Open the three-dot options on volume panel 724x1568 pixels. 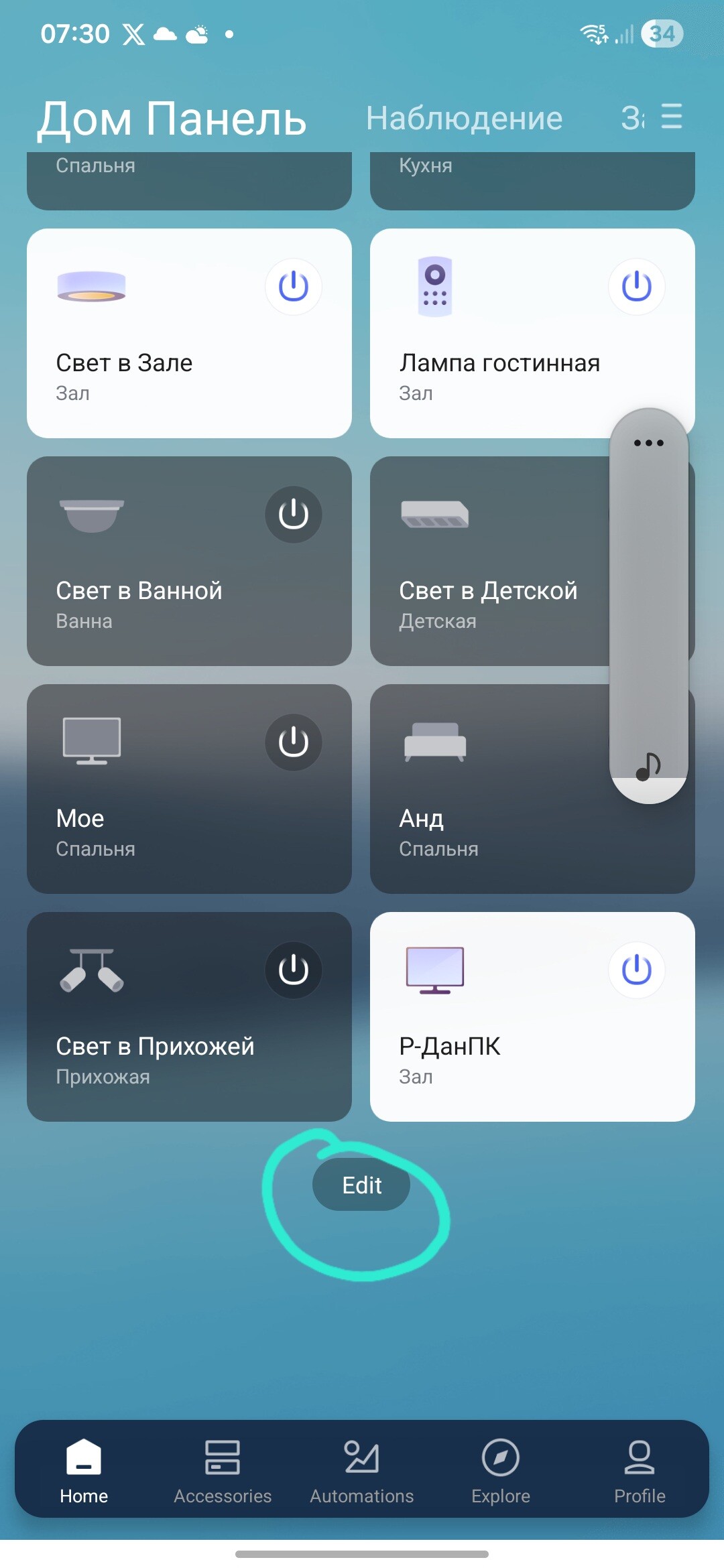(x=648, y=443)
